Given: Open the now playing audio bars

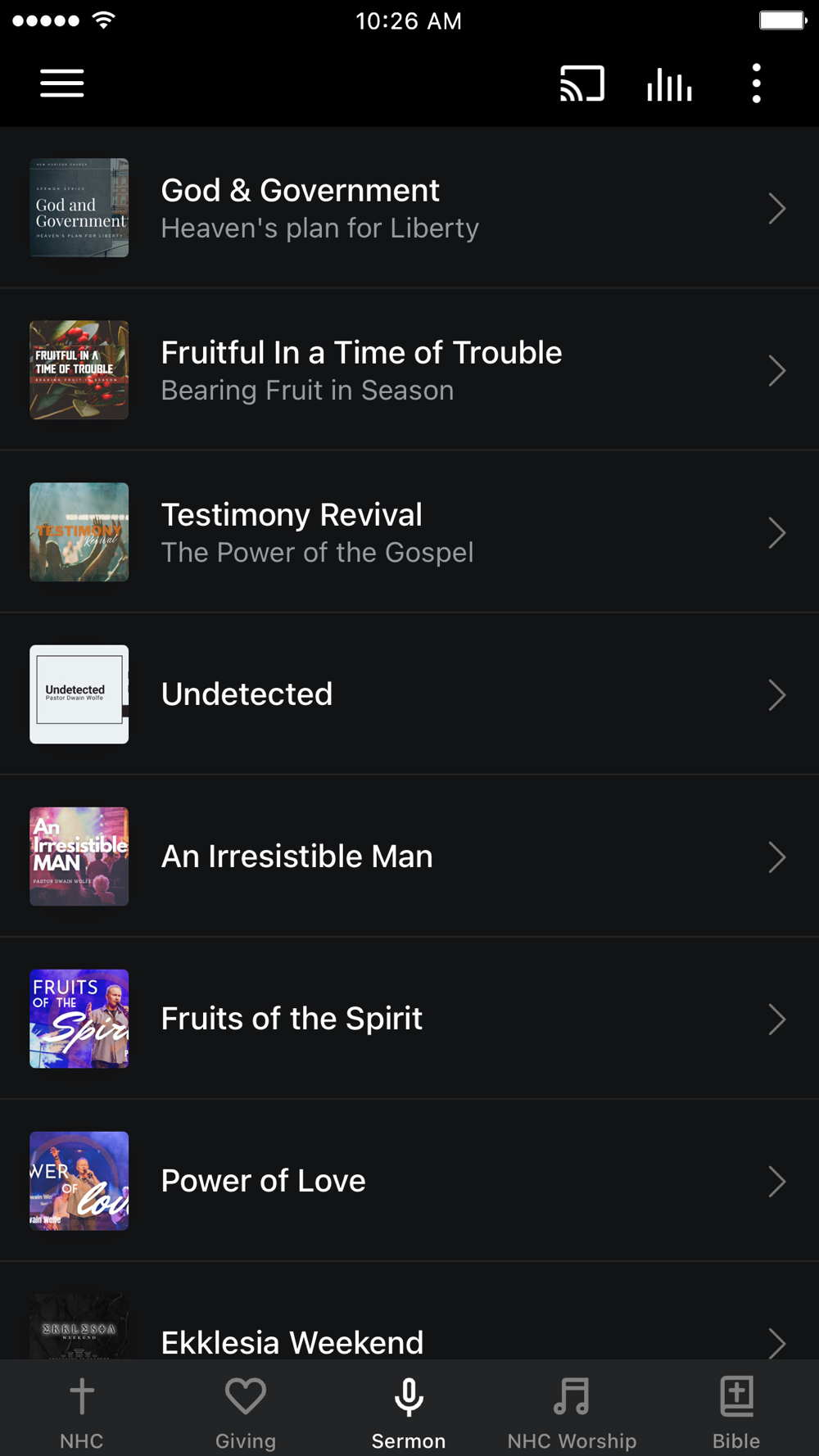Looking at the screenshot, I should click(x=669, y=84).
